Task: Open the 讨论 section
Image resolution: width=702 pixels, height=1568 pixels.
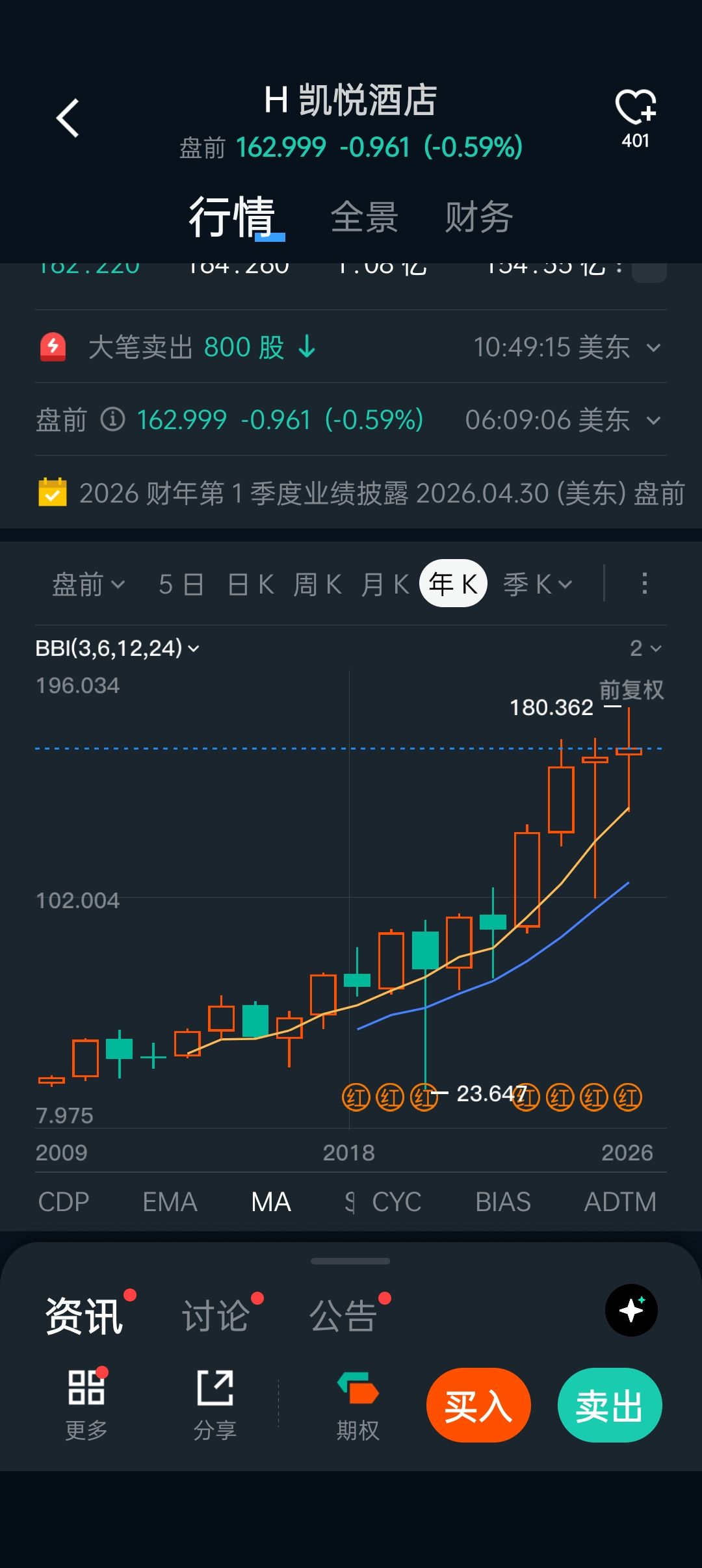Action: pos(216,1316)
